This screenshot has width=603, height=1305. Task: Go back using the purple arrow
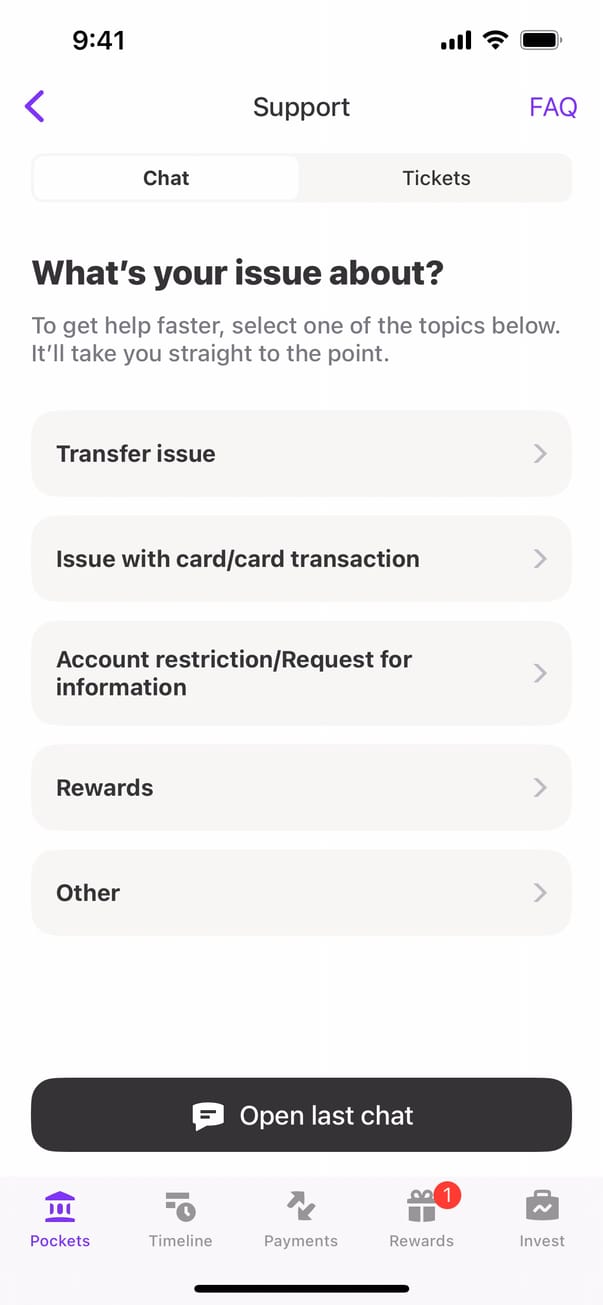35,106
